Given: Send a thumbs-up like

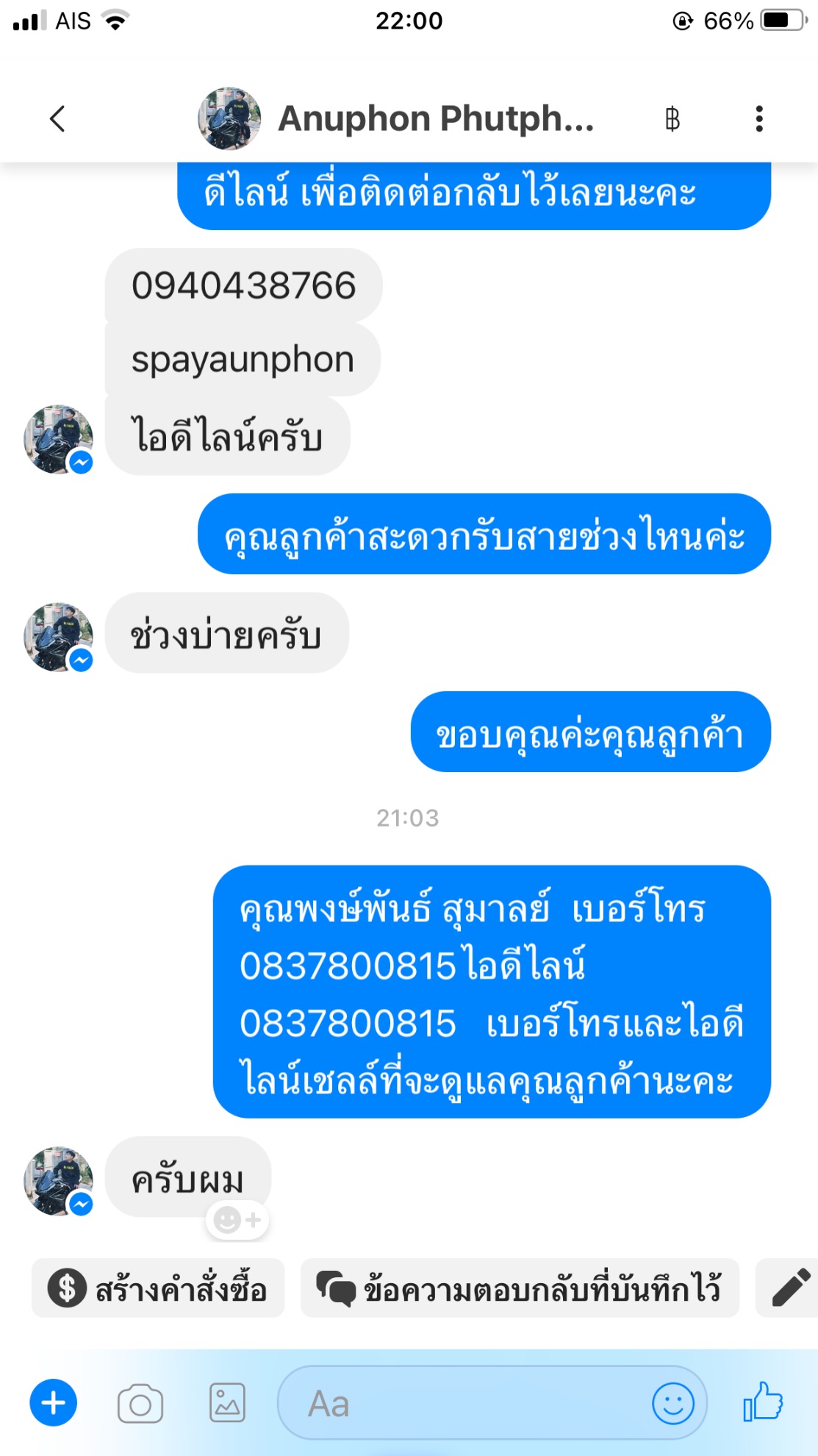Looking at the screenshot, I should [763, 1401].
